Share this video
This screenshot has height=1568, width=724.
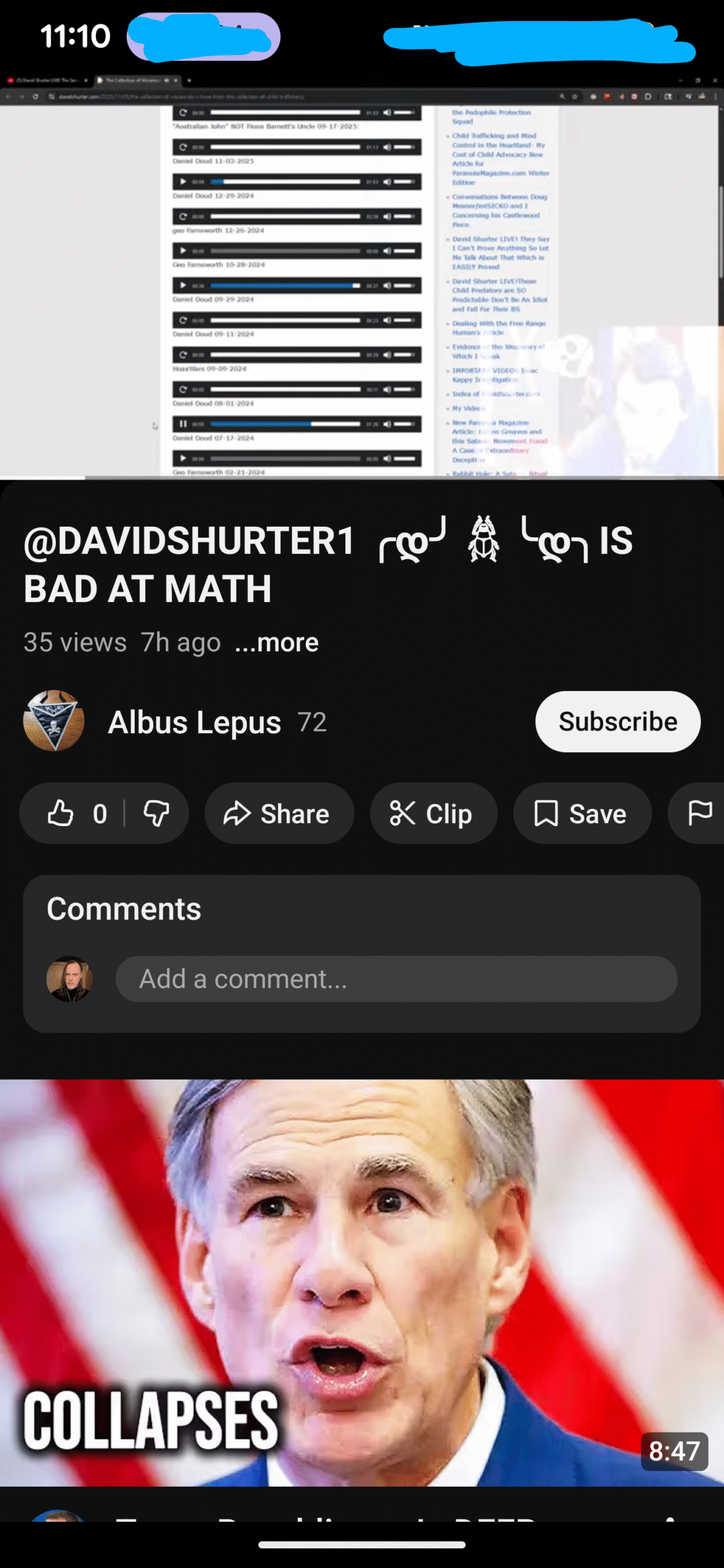pos(279,814)
